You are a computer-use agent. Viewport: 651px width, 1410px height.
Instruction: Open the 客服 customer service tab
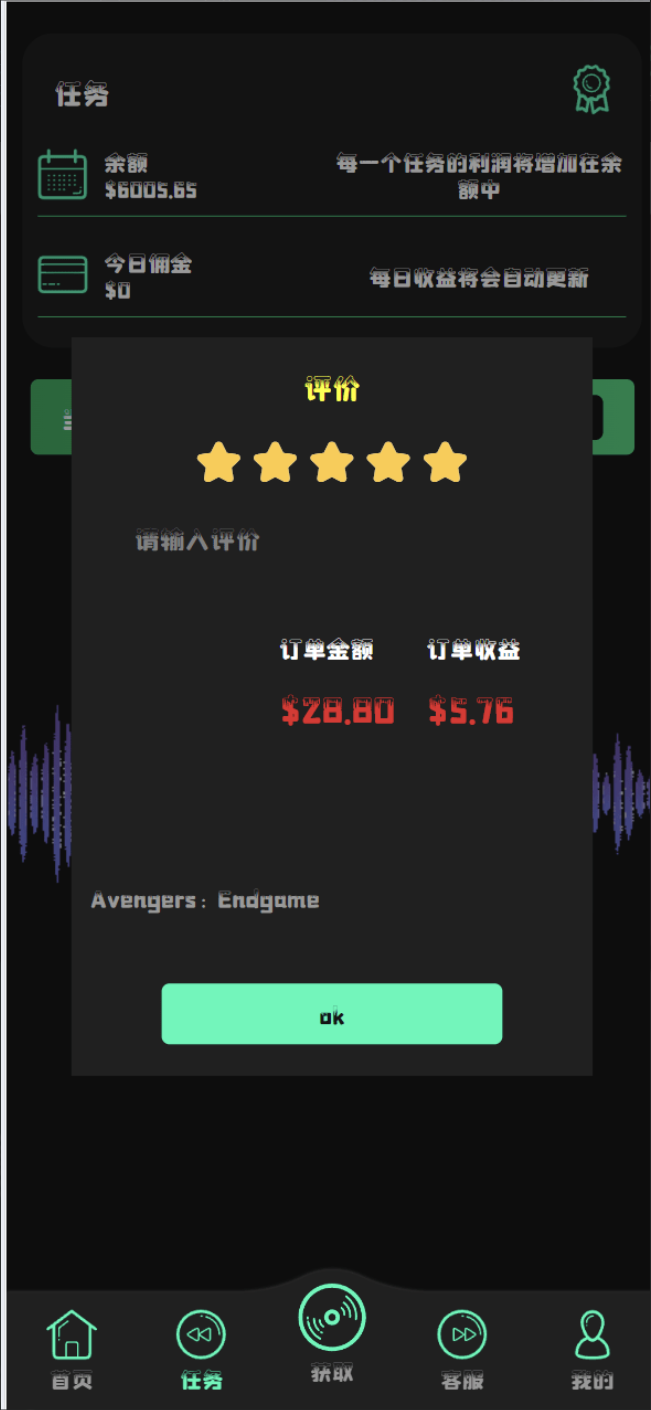click(x=462, y=1348)
